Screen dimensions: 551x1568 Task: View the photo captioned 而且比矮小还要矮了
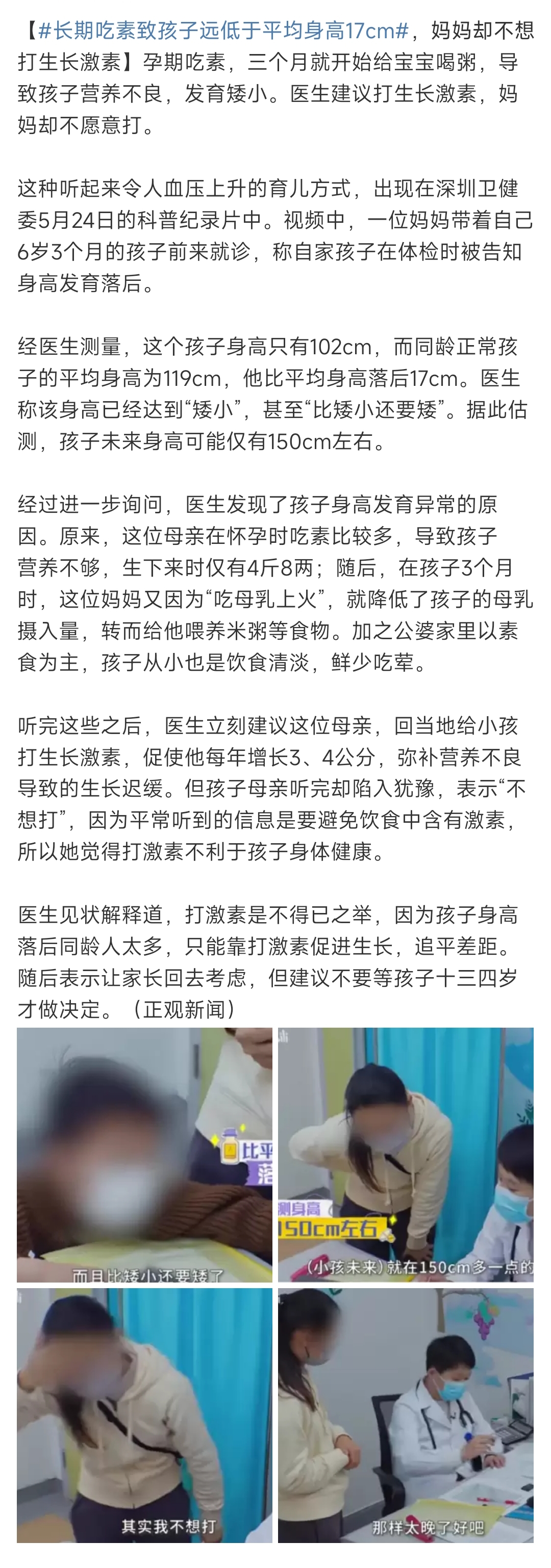(144, 1154)
